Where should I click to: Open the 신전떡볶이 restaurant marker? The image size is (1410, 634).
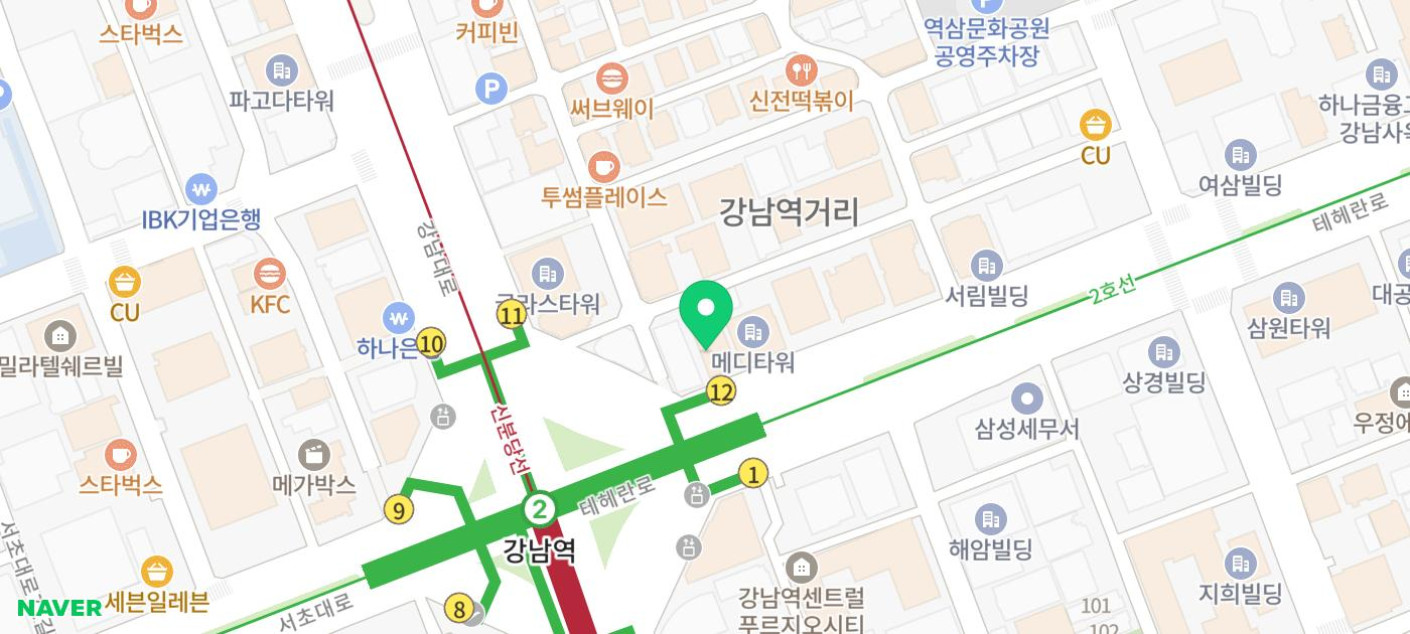801,70
